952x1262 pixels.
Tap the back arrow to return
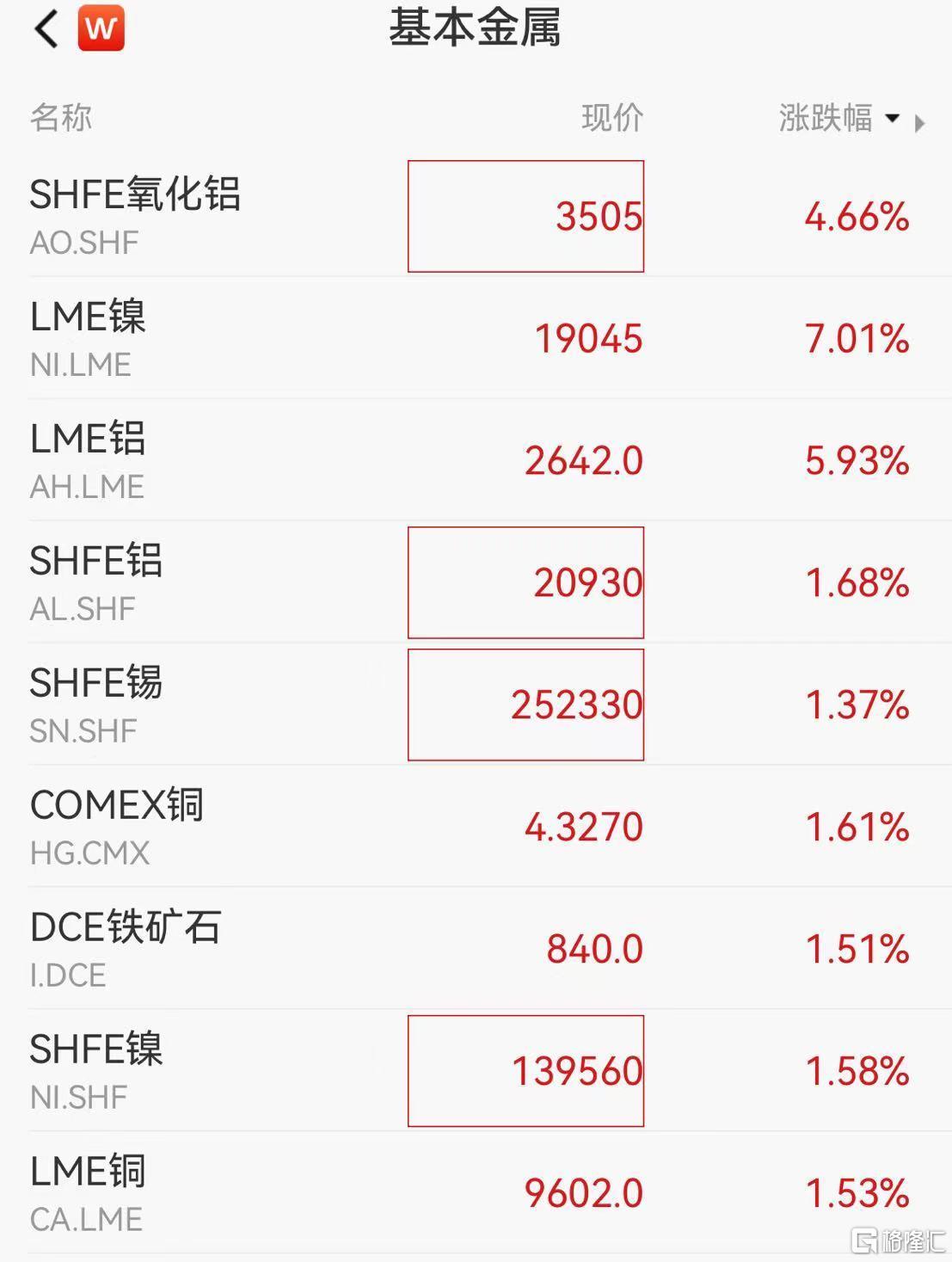[45, 28]
